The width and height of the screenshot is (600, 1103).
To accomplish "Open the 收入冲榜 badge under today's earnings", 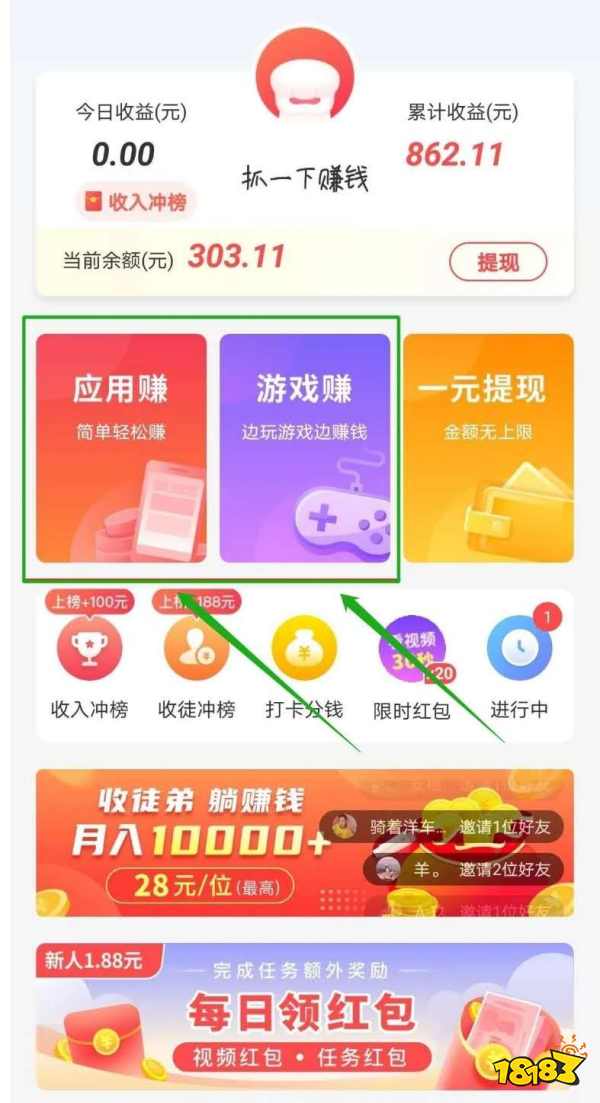I will (x=136, y=202).
